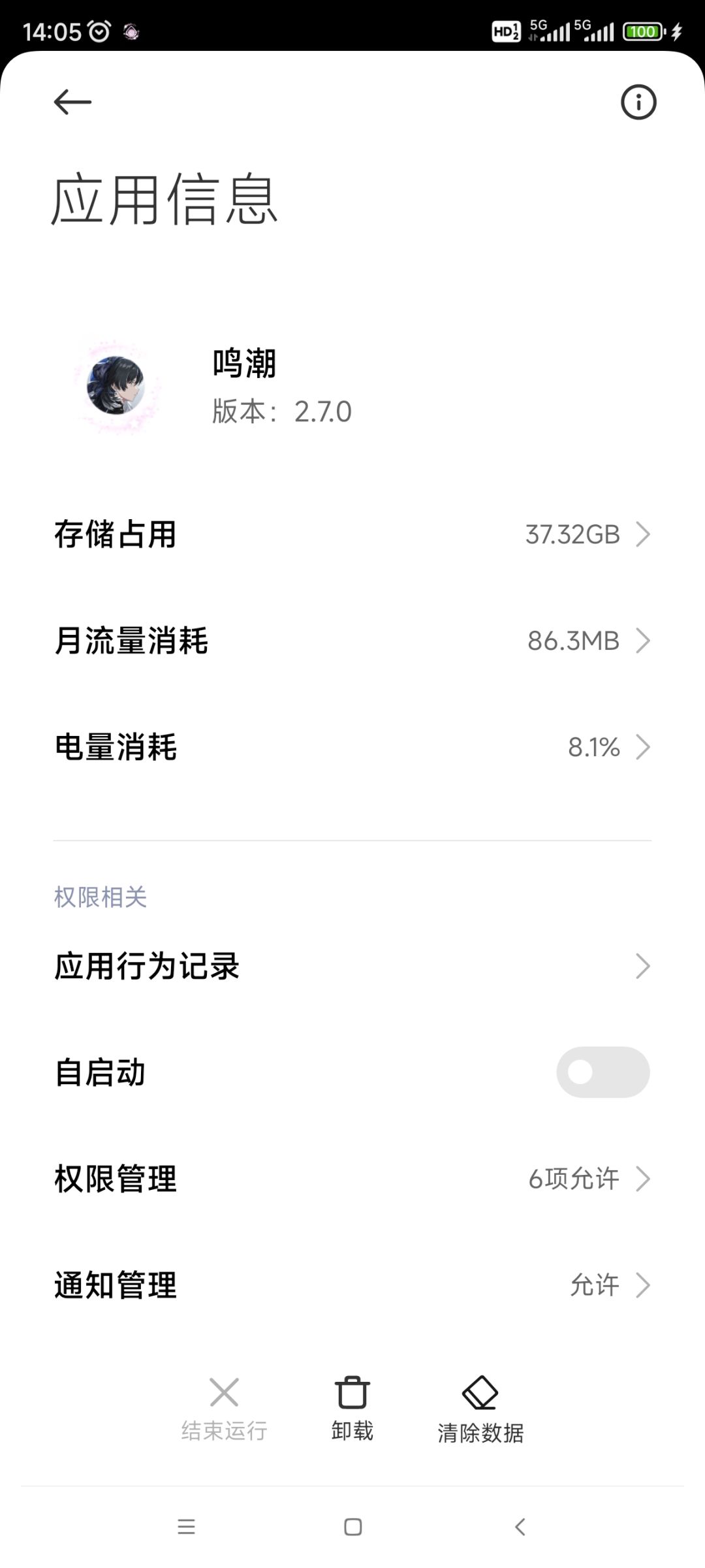View 月流量消耗 data usage
The height and width of the screenshot is (1568, 705).
352,641
